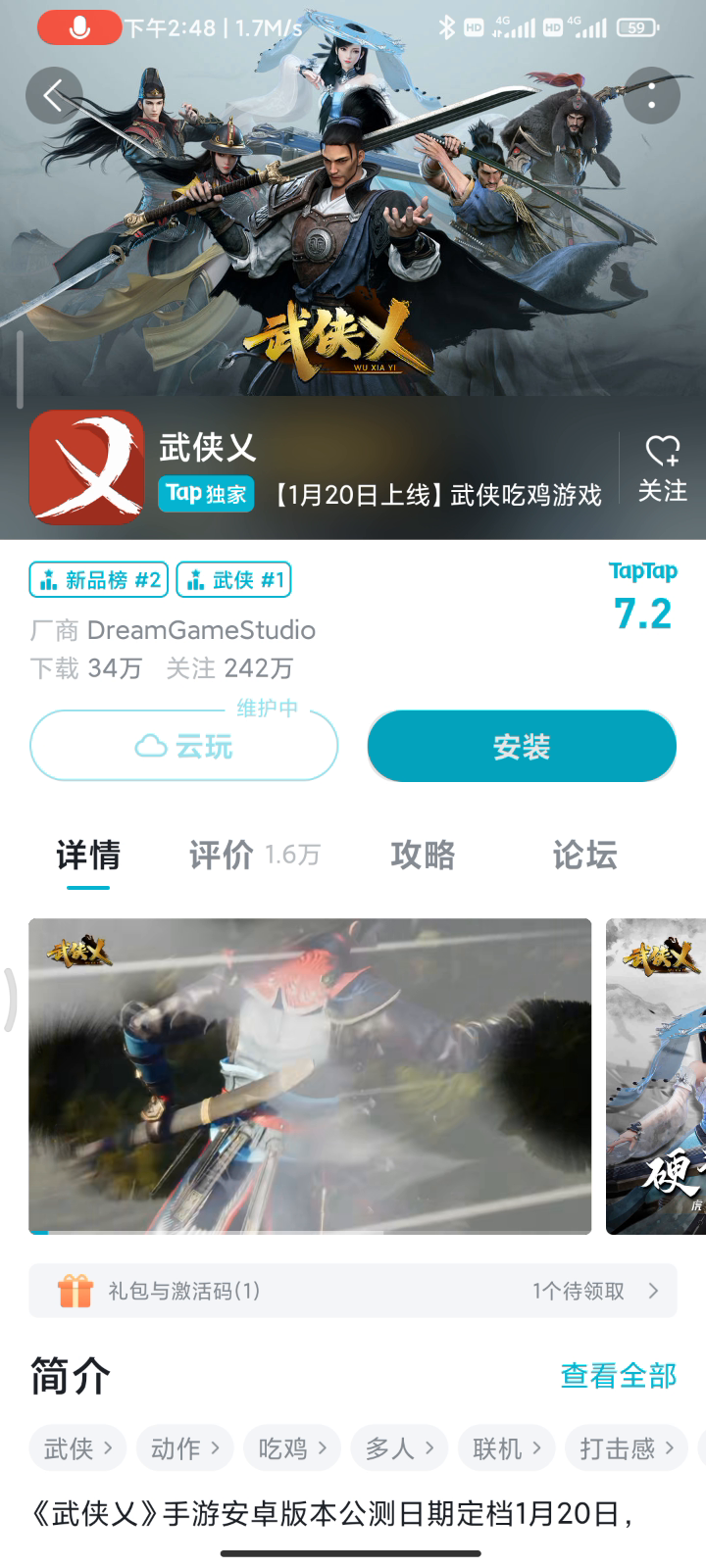This screenshot has height=1568, width=706.
Task: View full intro via 查看全部
Action: [x=618, y=1376]
